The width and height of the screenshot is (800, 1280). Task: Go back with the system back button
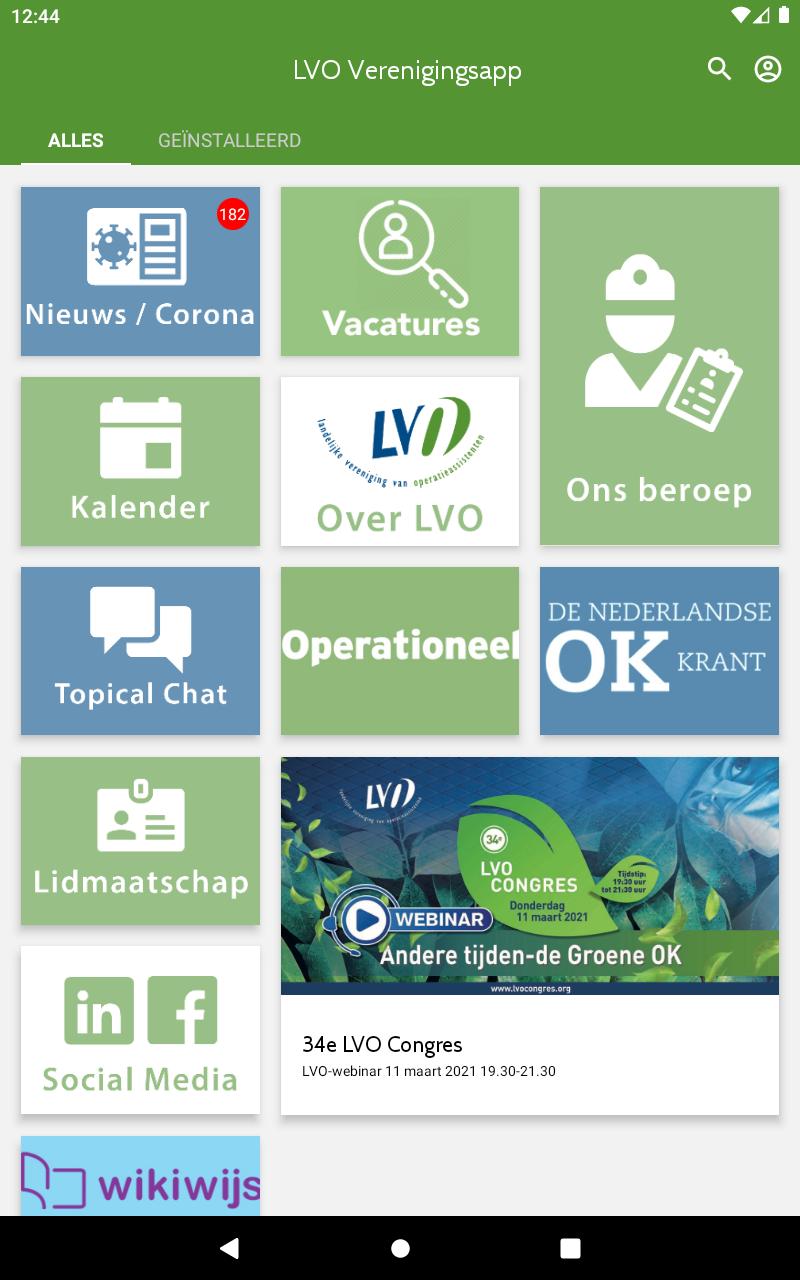click(x=229, y=1248)
